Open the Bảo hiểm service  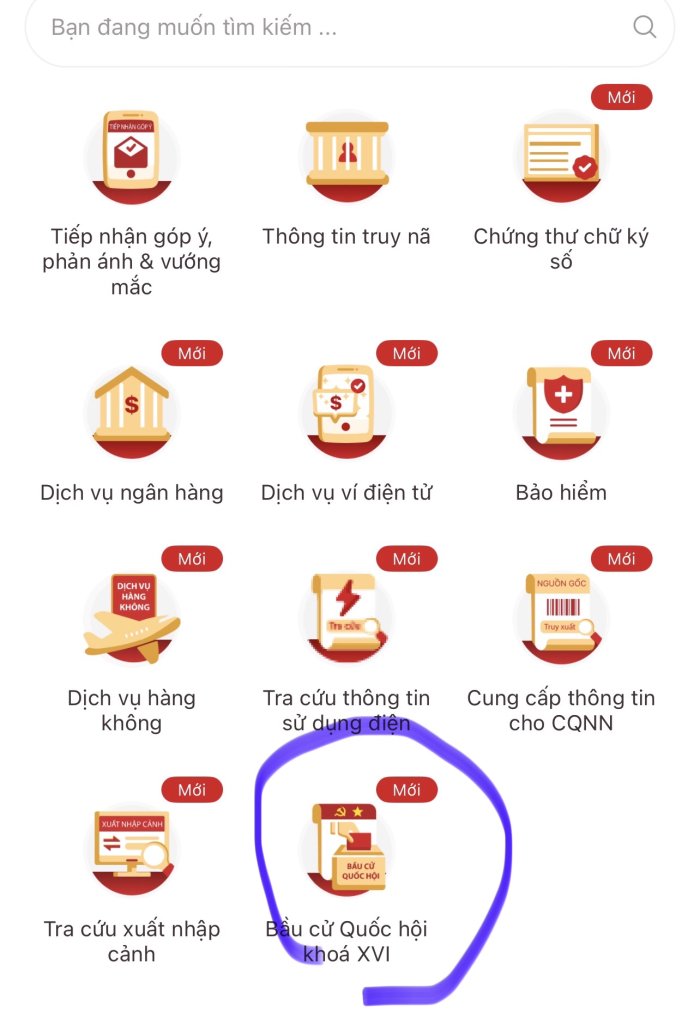pyautogui.click(x=561, y=412)
